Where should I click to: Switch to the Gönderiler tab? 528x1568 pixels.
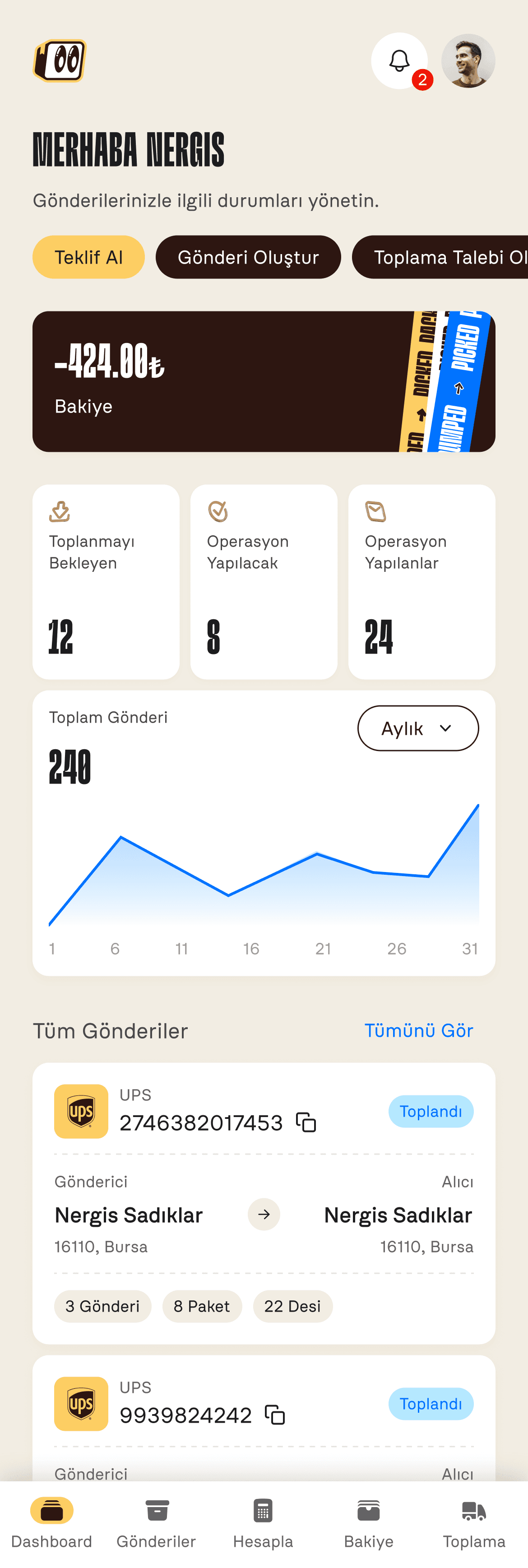click(x=156, y=1524)
